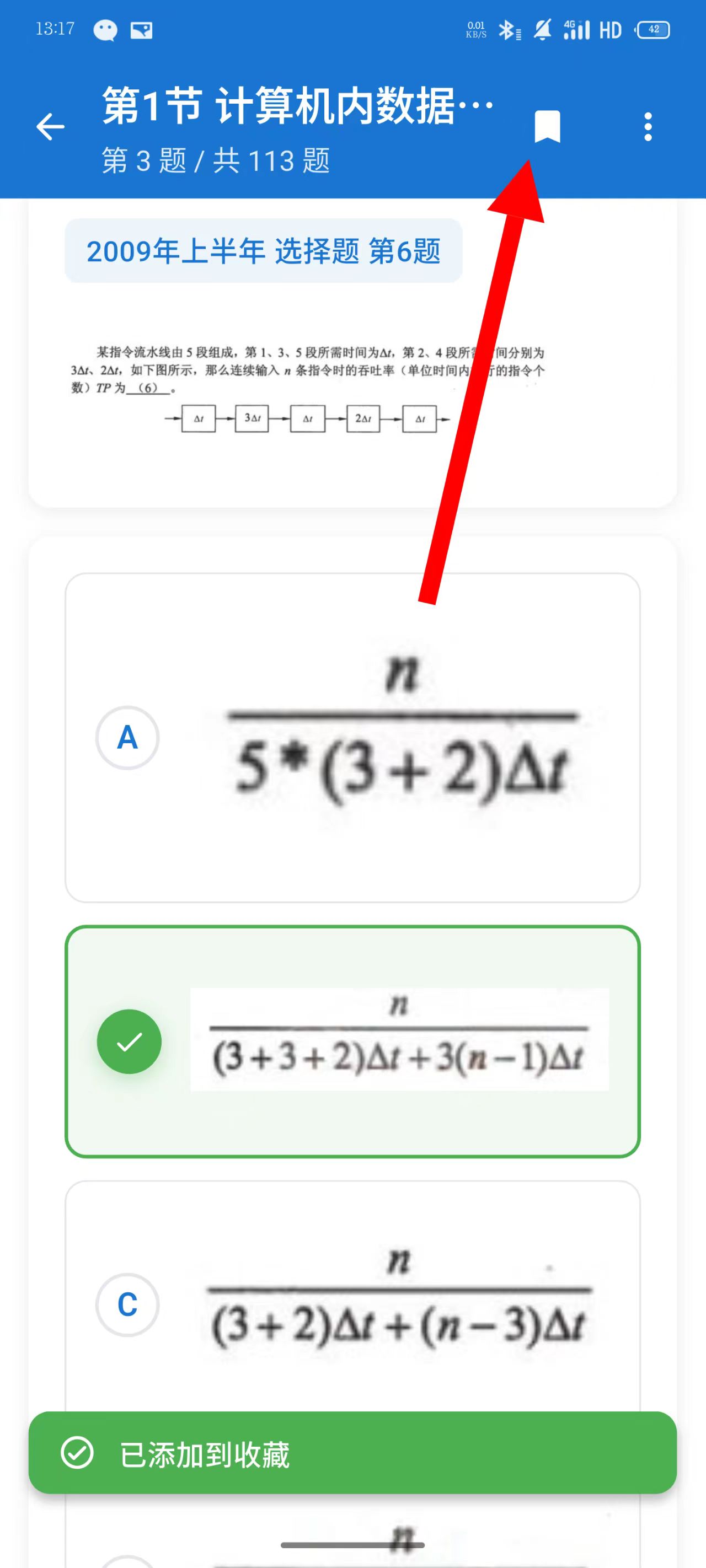The image size is (706, 1568).
Task: Go back using the arrow icon
Action: click(50, 127)
